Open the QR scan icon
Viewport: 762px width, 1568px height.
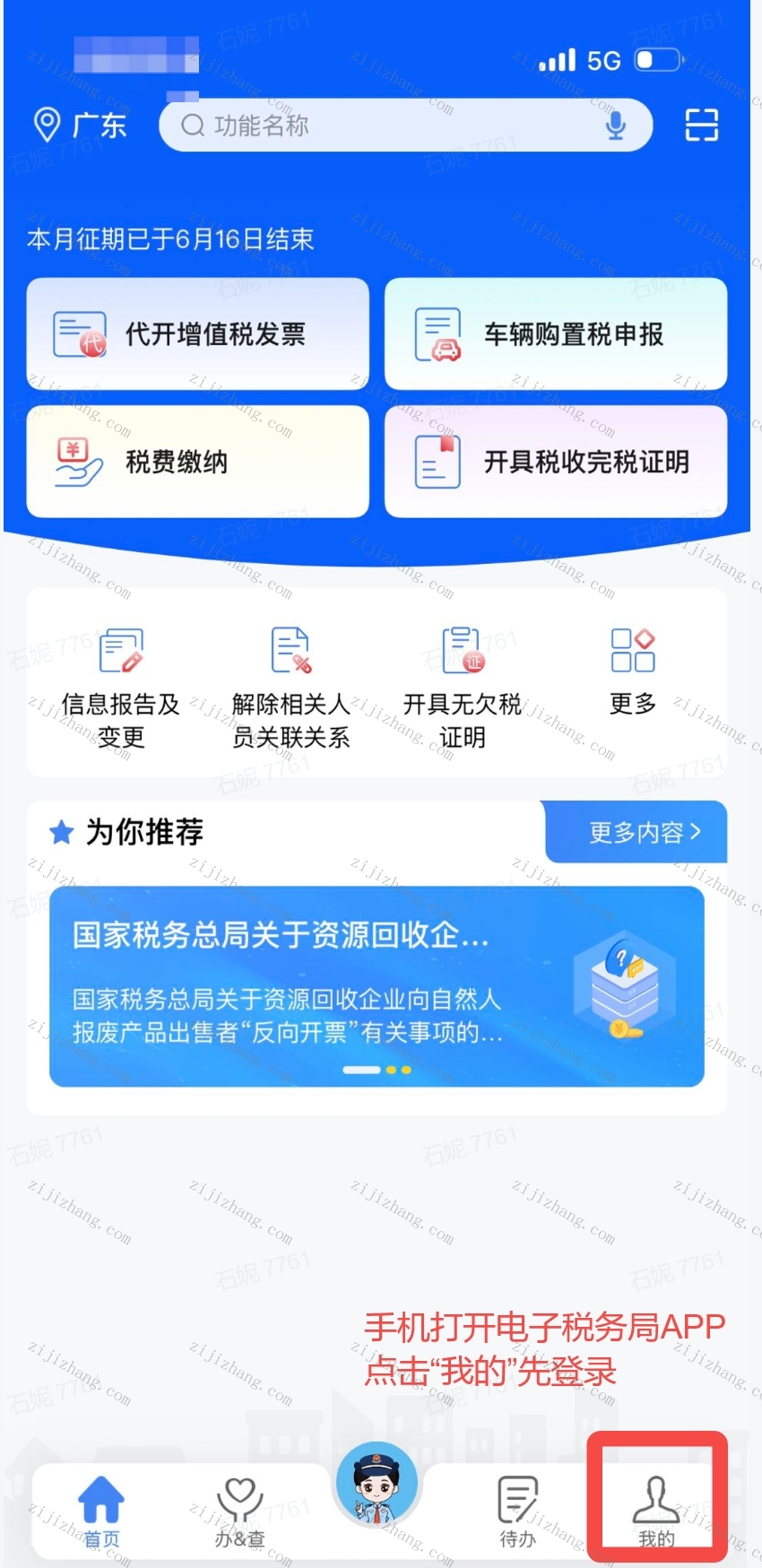click(x=701, y=126)
